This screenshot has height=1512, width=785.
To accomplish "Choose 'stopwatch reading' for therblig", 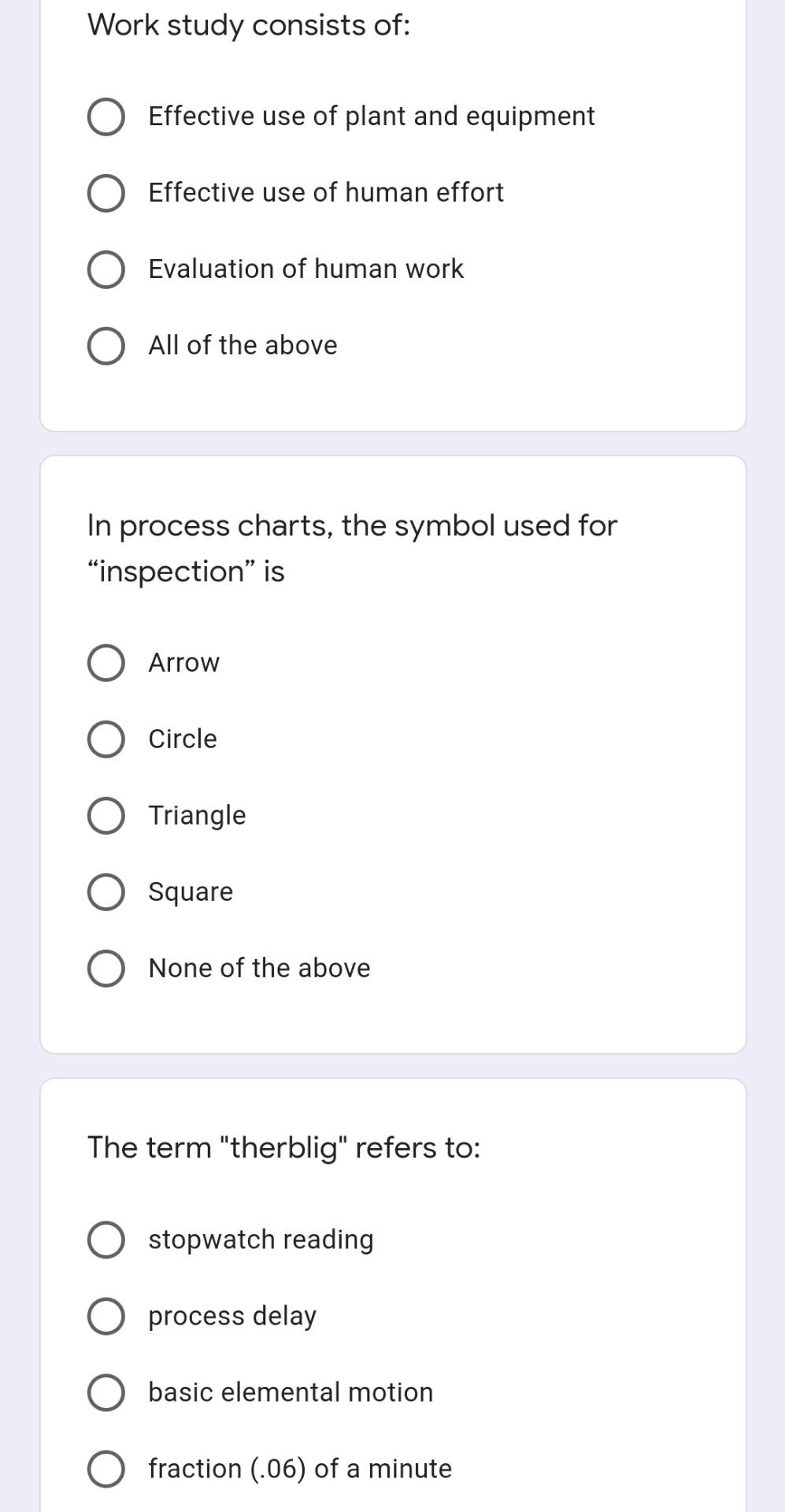I will [x=106, y=1240].
